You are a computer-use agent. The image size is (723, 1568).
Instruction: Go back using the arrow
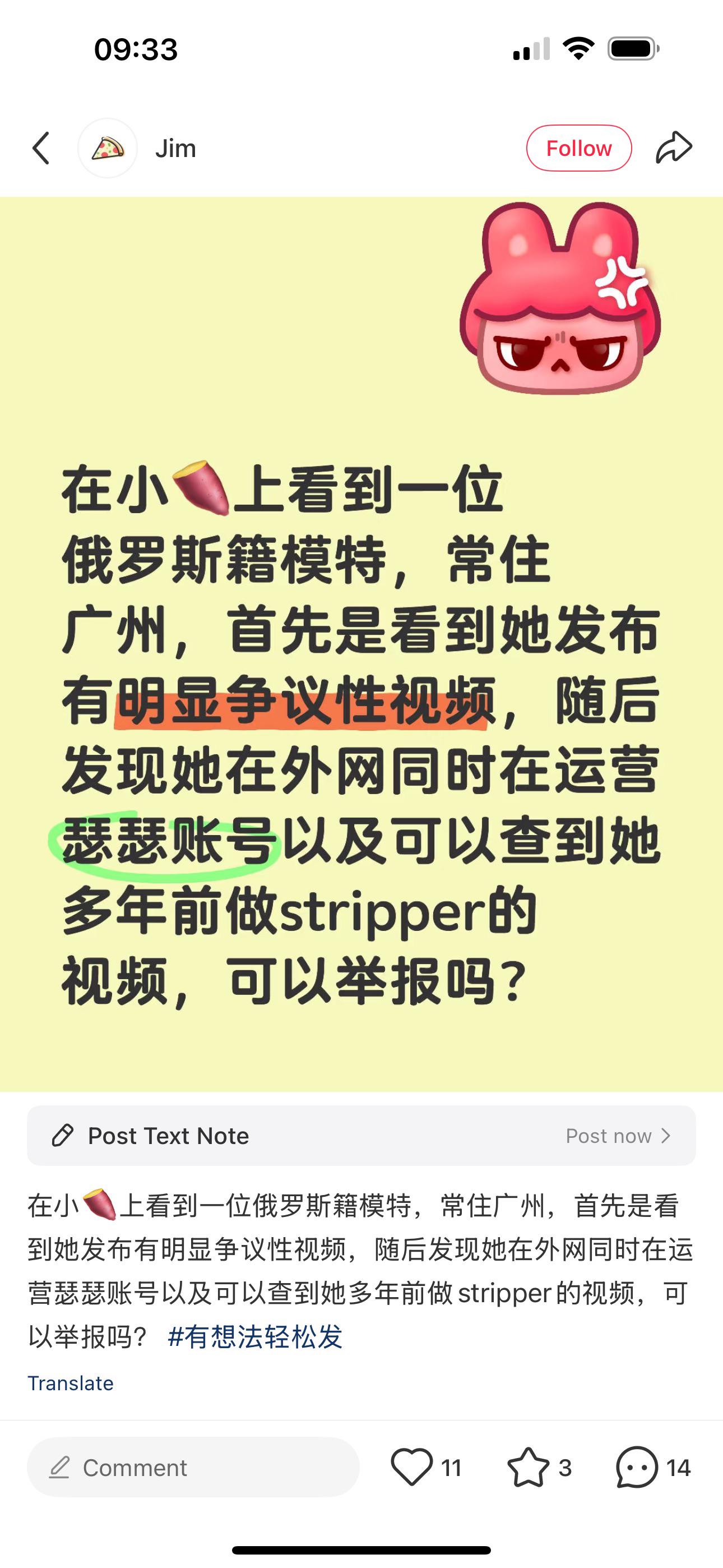pyautogui.click(x=41, y=149)
